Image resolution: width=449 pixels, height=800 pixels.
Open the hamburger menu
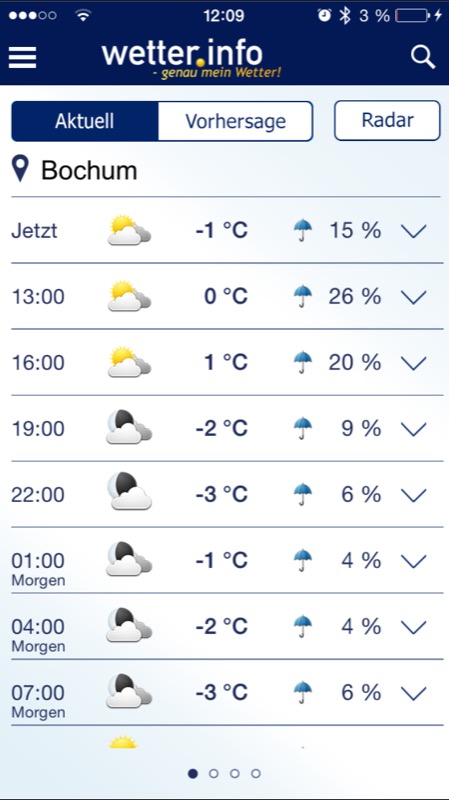22,57
